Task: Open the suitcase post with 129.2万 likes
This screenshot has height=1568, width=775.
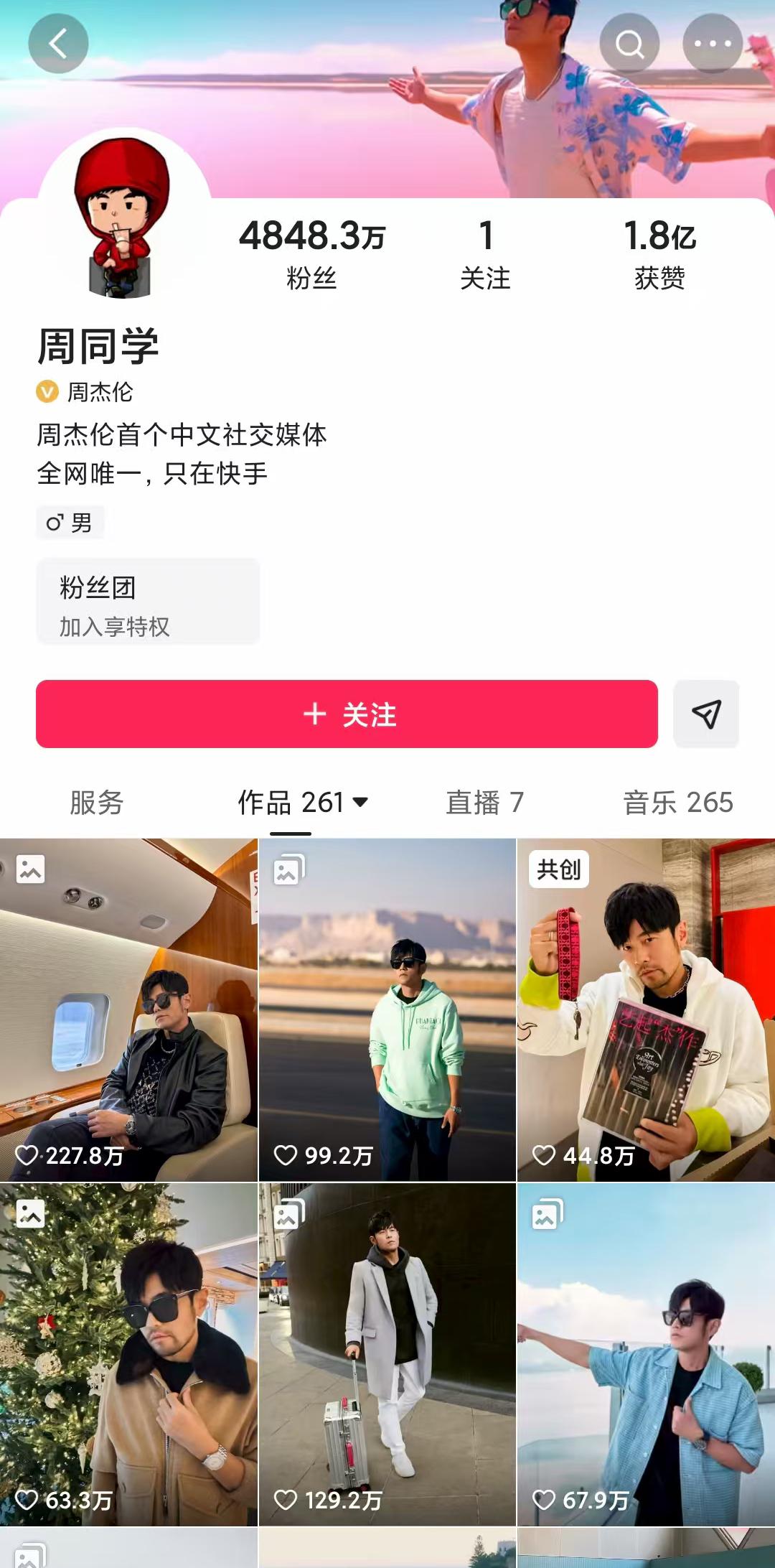Action: 387,1353
